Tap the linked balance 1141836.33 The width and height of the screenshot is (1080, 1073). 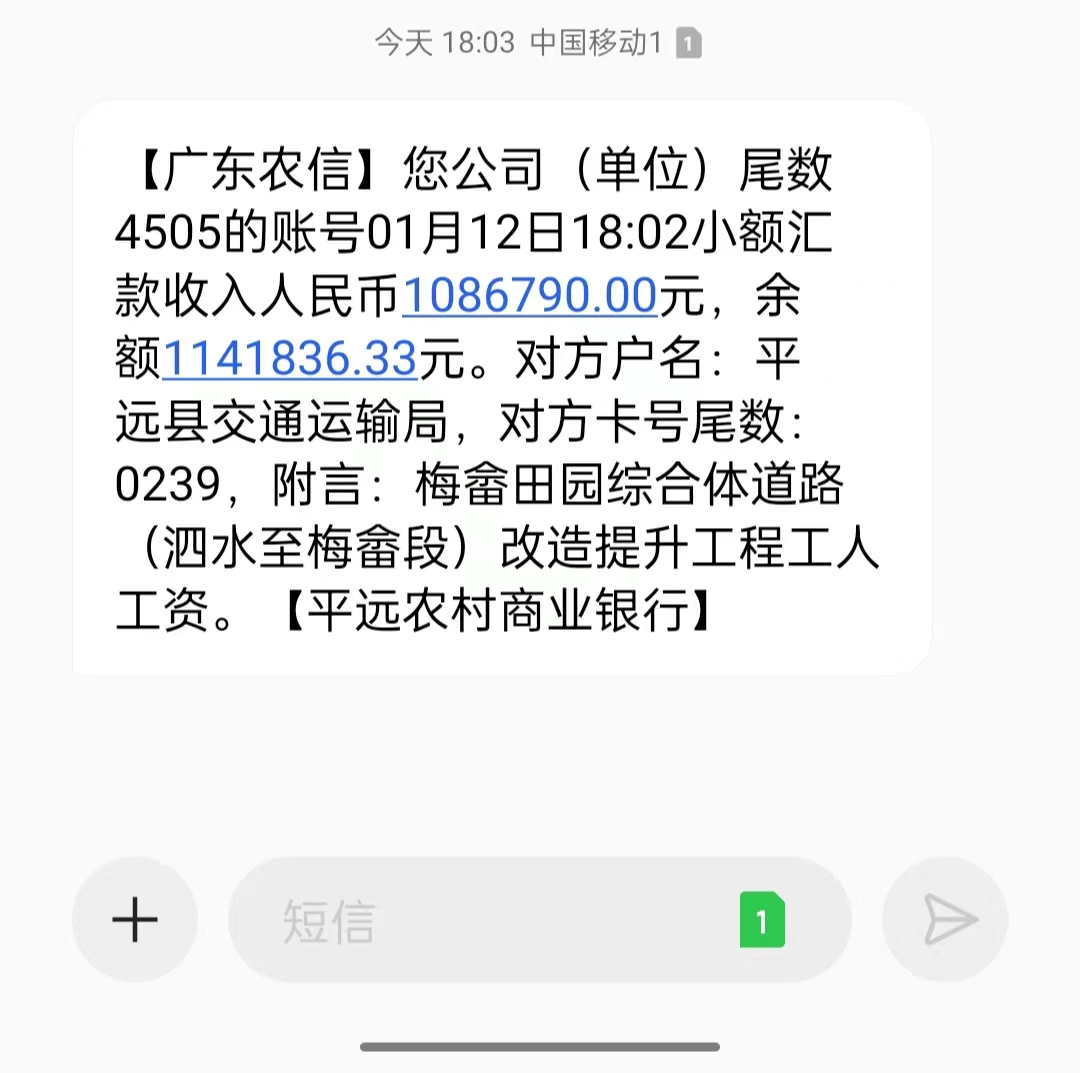pos(289,359)
